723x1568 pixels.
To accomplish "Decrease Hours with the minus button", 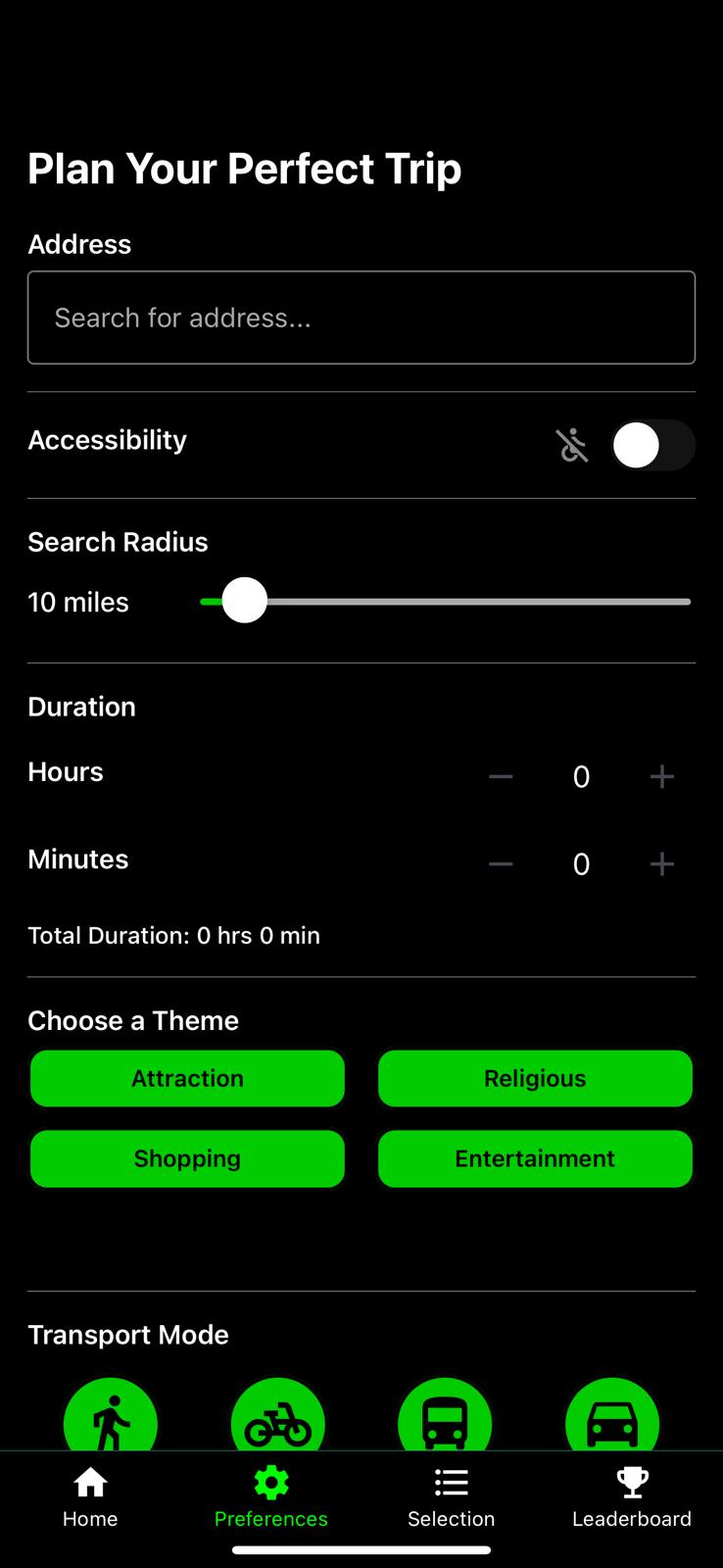I will tap(501, 777).
